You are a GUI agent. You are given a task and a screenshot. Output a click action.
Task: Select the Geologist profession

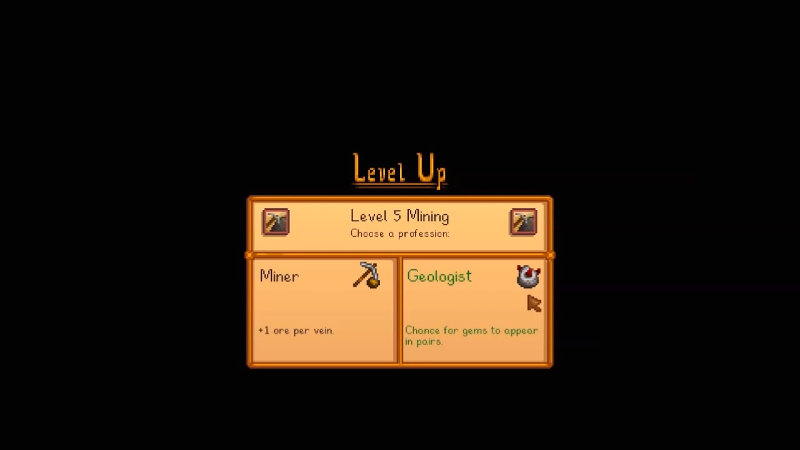474,309
